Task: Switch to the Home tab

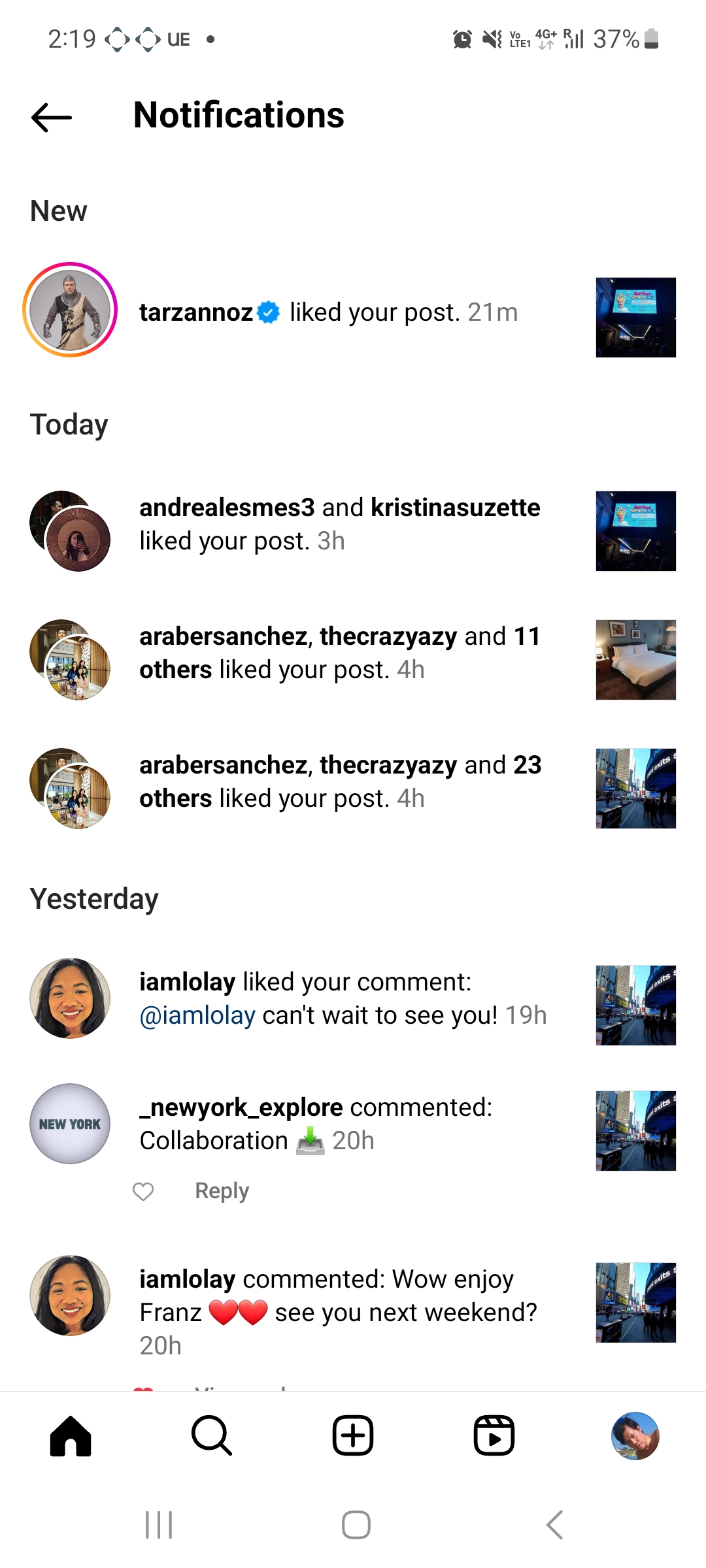Action: tap(71, 1436)
